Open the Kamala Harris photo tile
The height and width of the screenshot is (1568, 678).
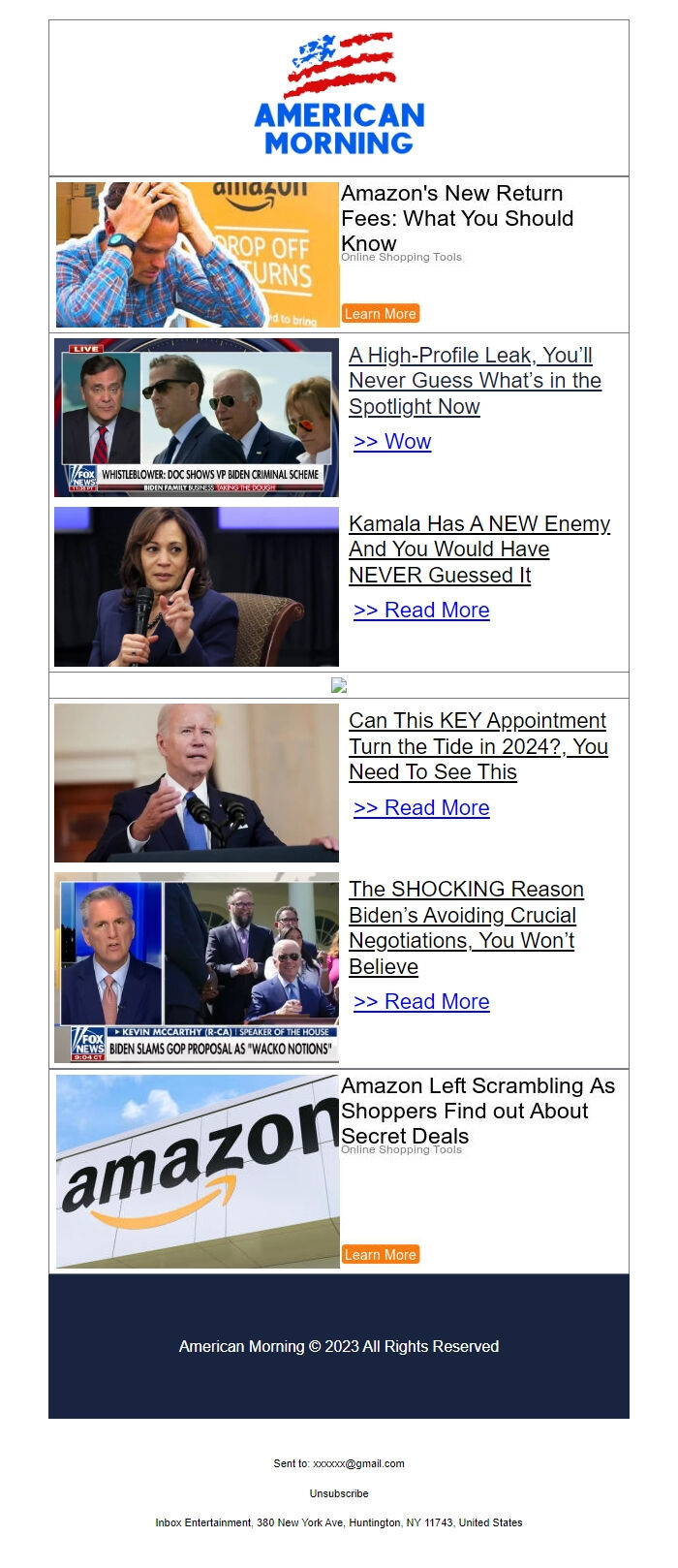[197, 586]
